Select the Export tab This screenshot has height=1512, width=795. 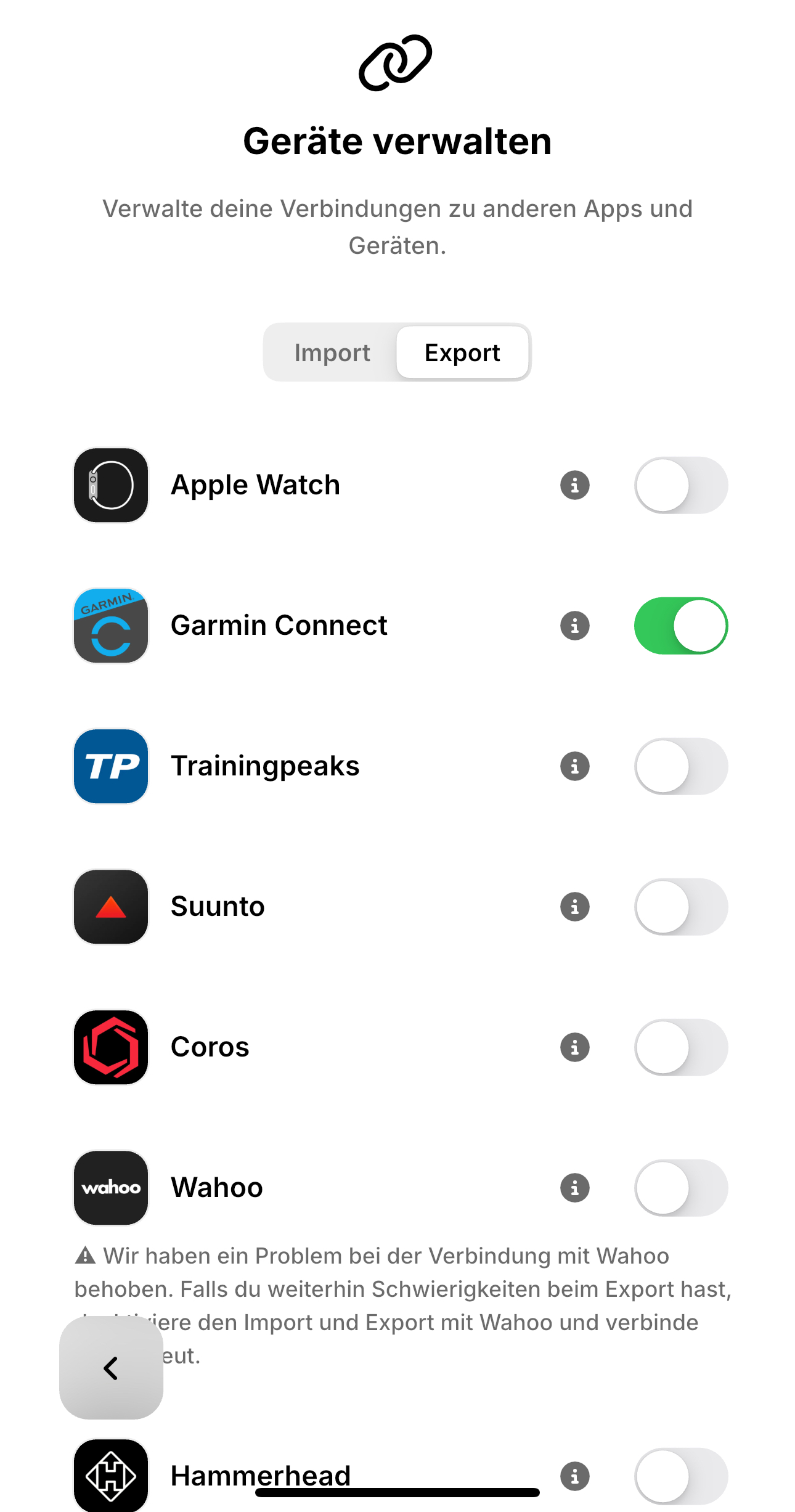[462, 353]
